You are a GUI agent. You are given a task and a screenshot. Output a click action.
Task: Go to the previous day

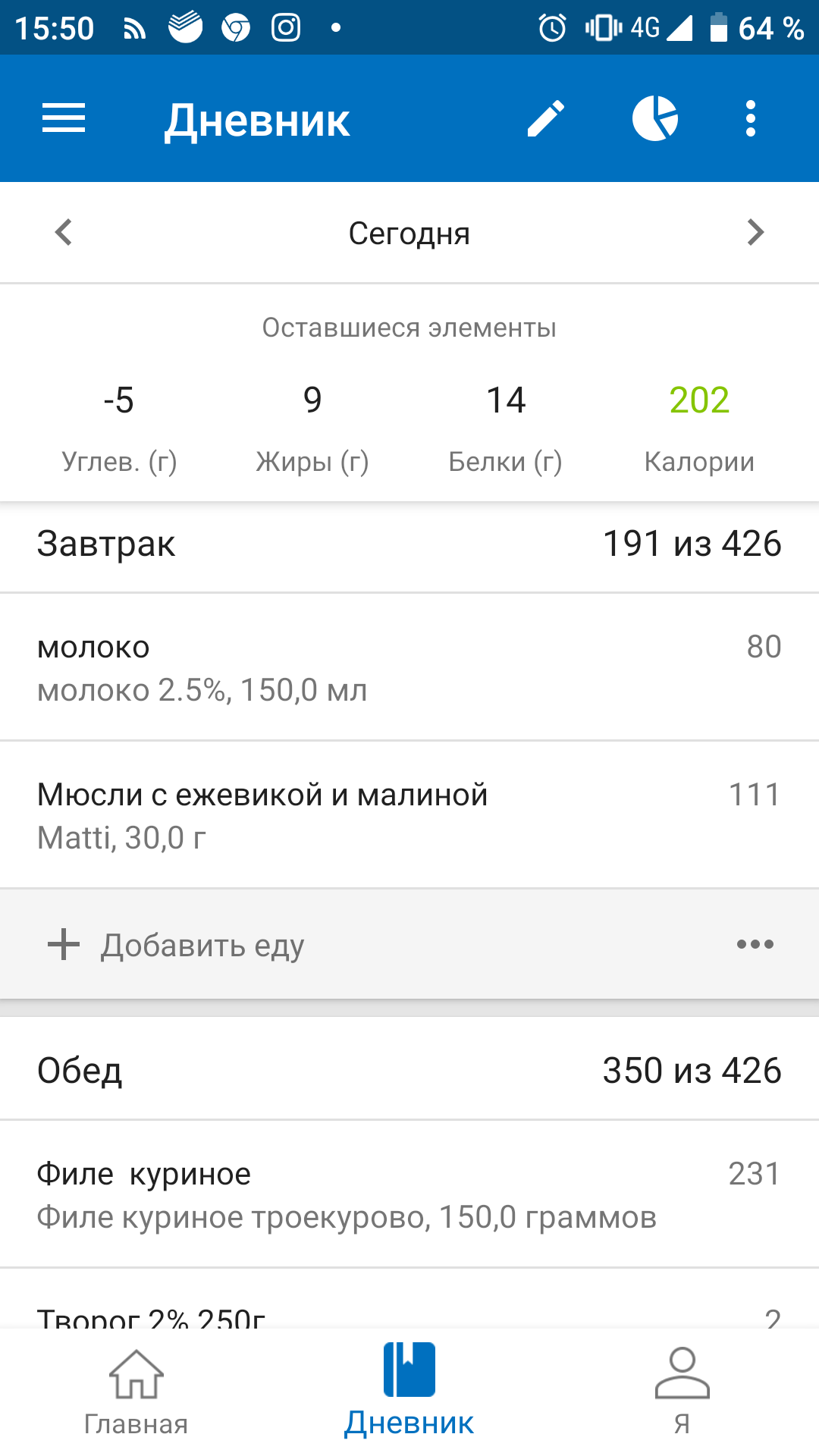pyautogui.click(x=64, y=232)
